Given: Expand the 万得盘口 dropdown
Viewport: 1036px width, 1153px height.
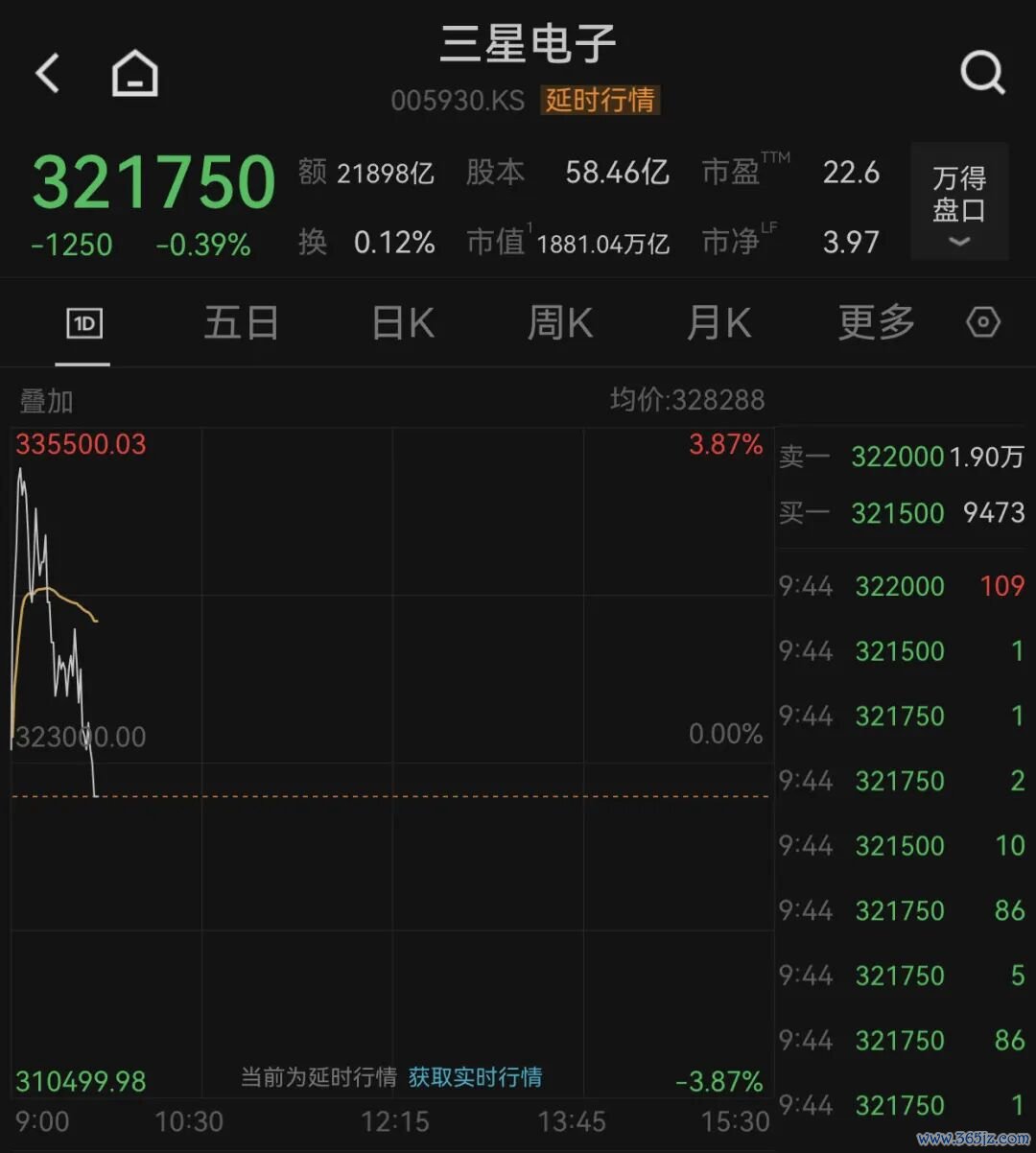Looking at the screenshot, I should click(x=959, y=200).
